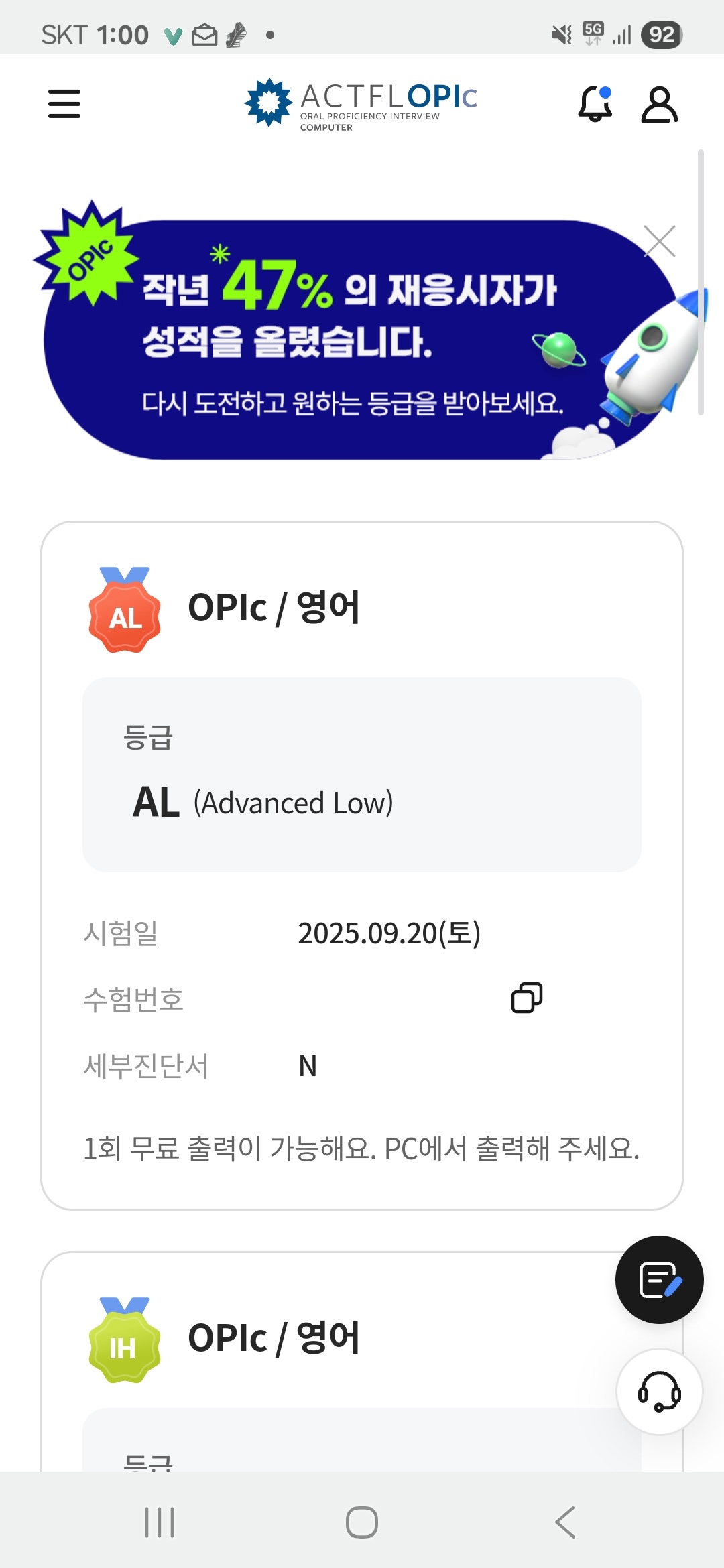724x1568 pixels.
Task: Dismiss the retake promotion banner
Action: [x=660, y=241]
